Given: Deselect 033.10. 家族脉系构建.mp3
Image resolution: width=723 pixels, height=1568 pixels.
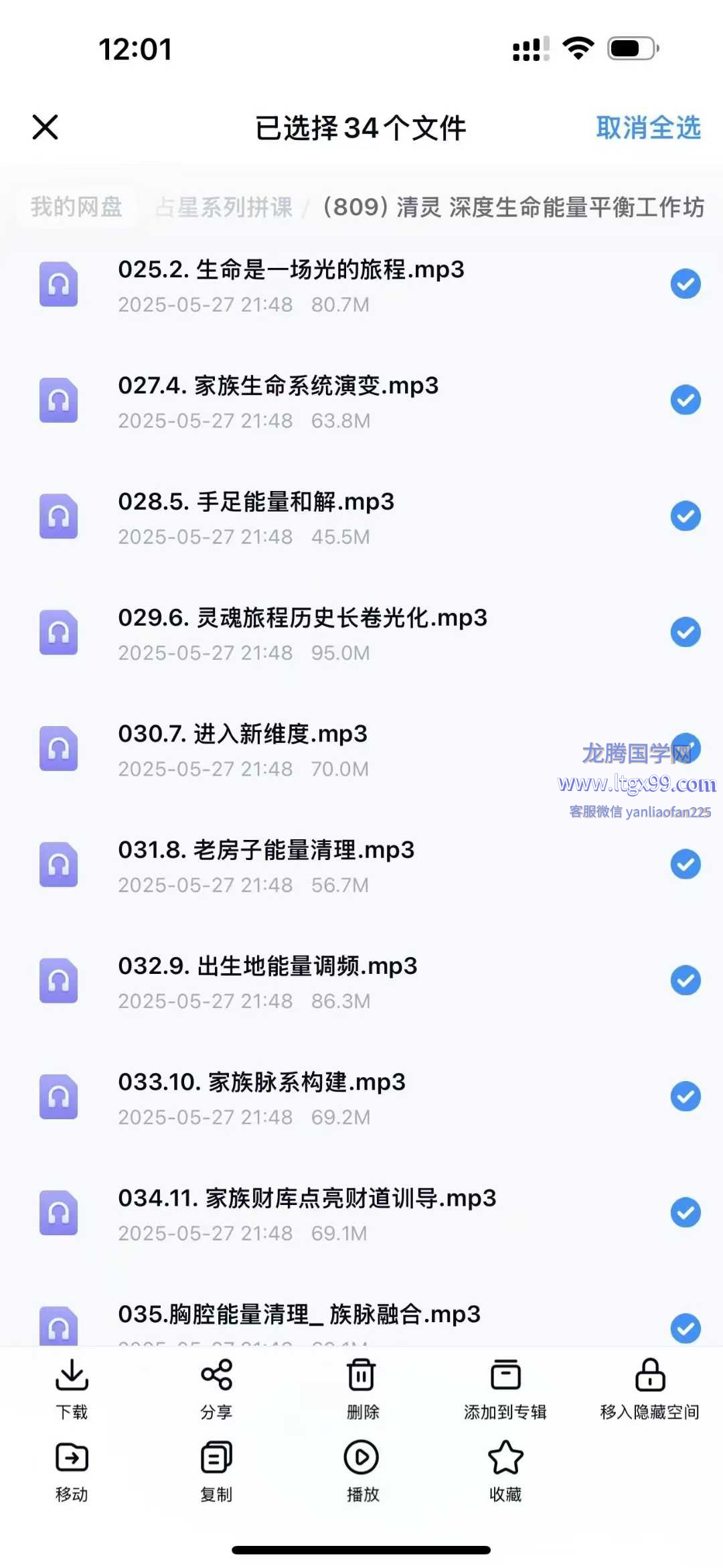Looking at the screenshot, I should click(x=686, y=1096).
